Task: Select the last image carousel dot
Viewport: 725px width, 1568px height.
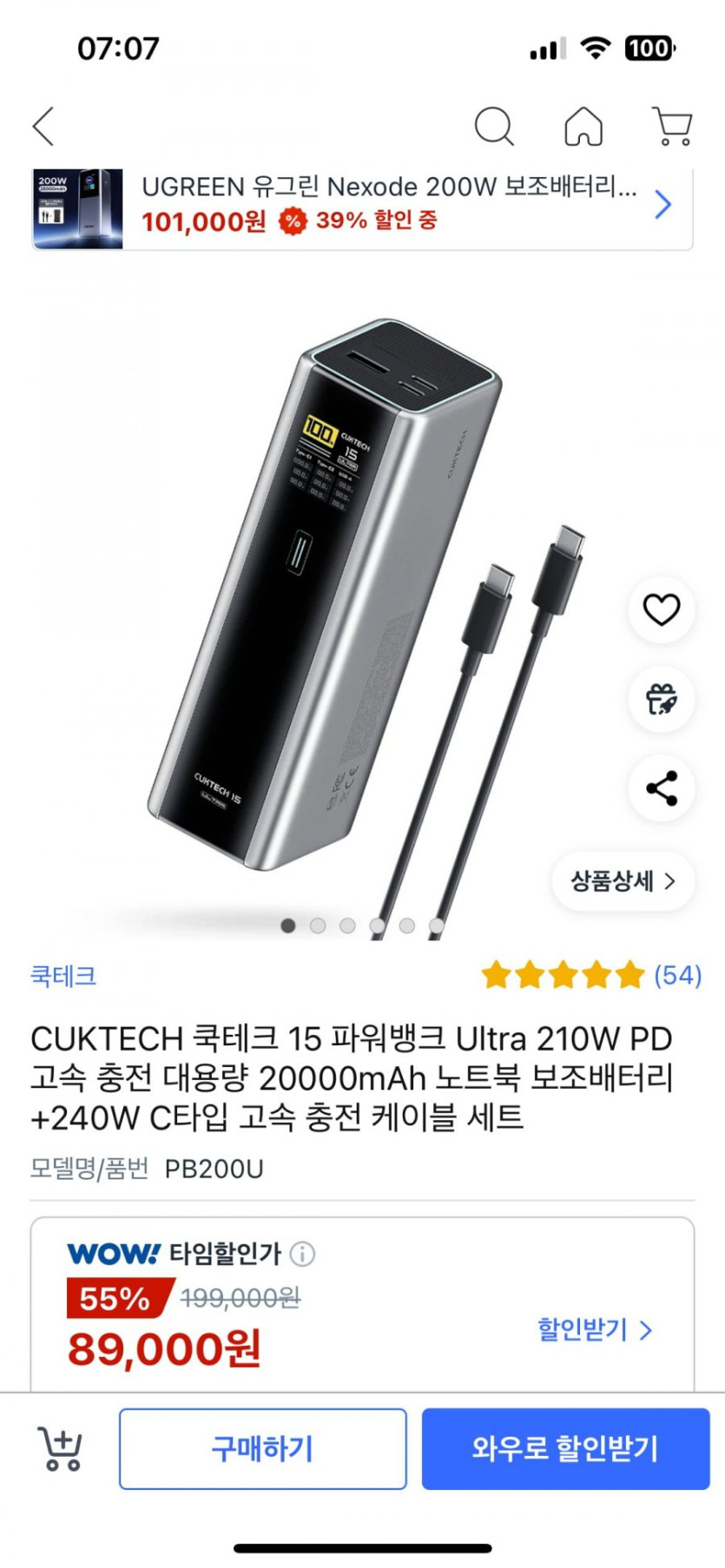Action: point(434,926)
